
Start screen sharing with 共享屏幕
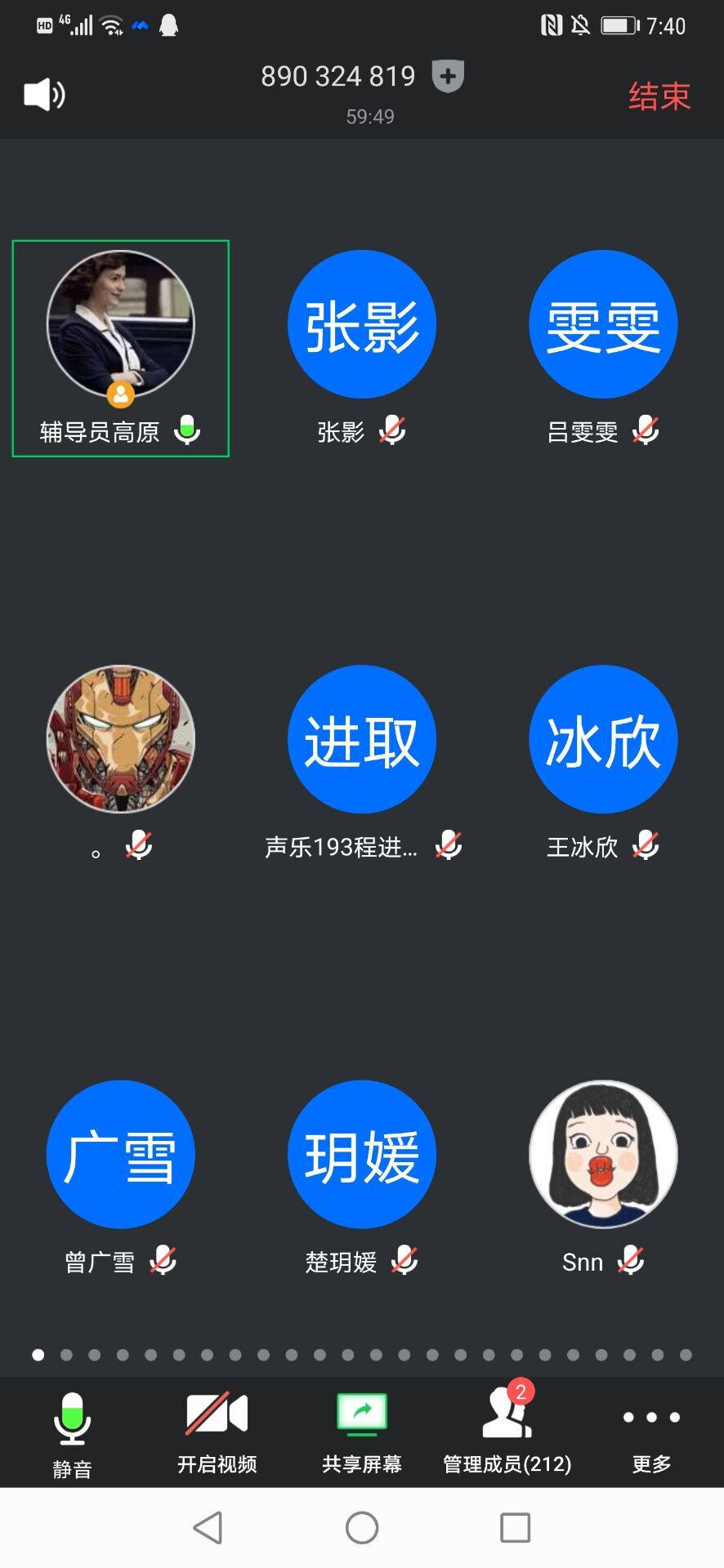(x=362, y=1433)
